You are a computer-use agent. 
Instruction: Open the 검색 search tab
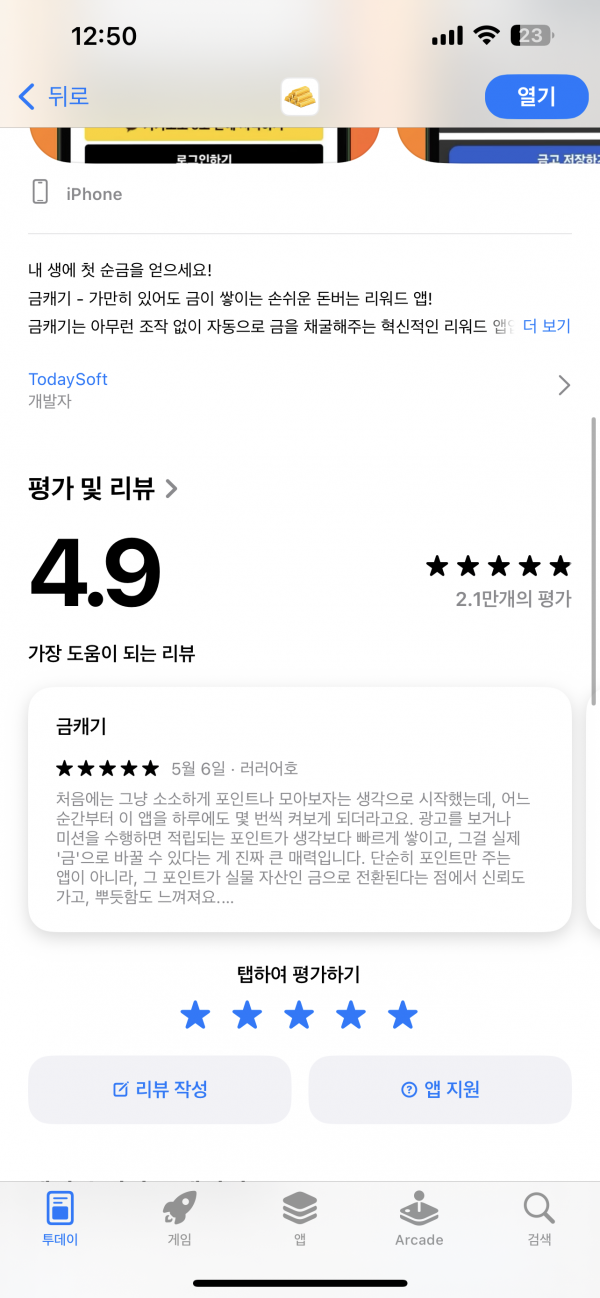tap(539, 1219)
